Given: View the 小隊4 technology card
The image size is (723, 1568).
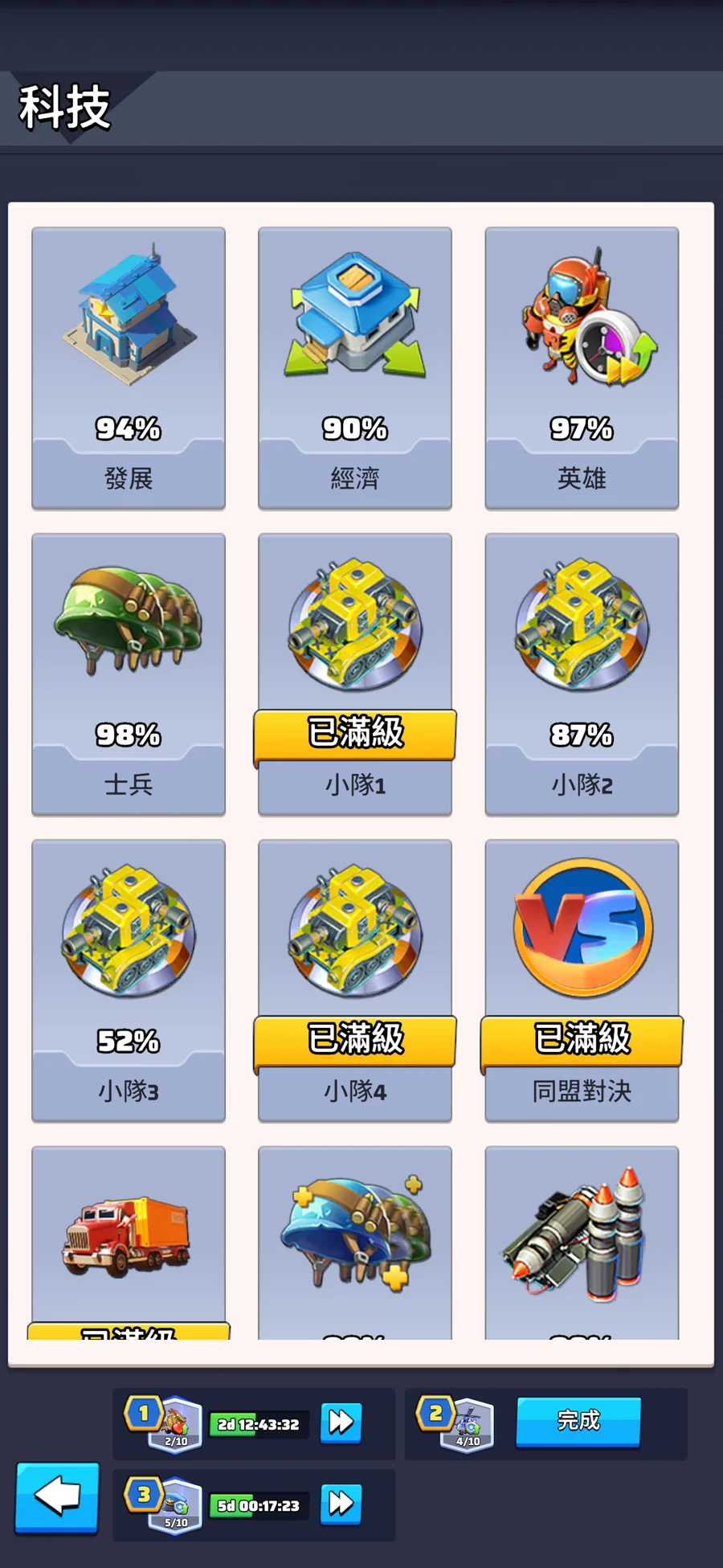Looking at the screenshot, I should [354, 980].
